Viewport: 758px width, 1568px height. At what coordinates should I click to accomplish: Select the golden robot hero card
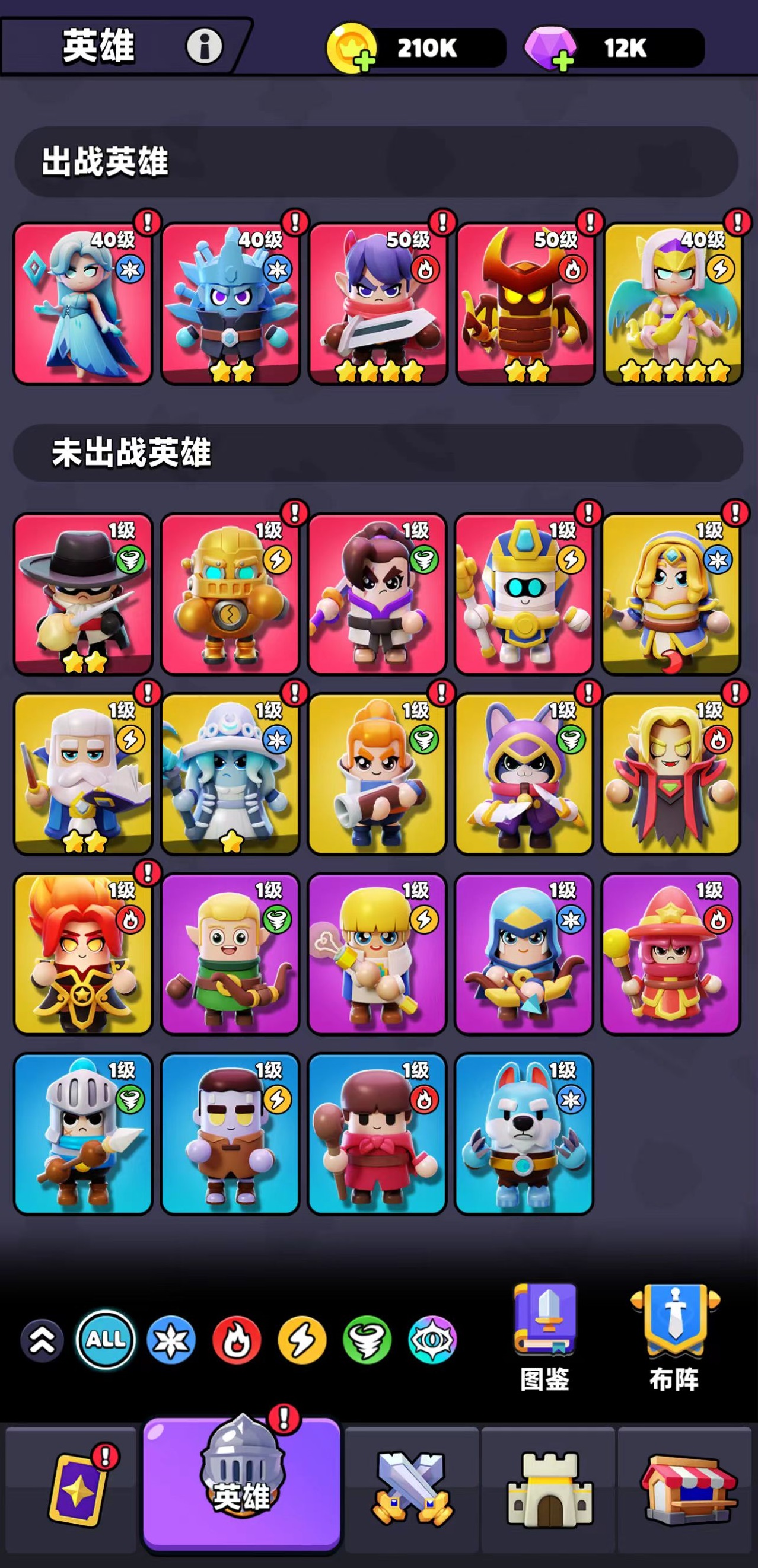pyautogui.click(x=230, y=594)
